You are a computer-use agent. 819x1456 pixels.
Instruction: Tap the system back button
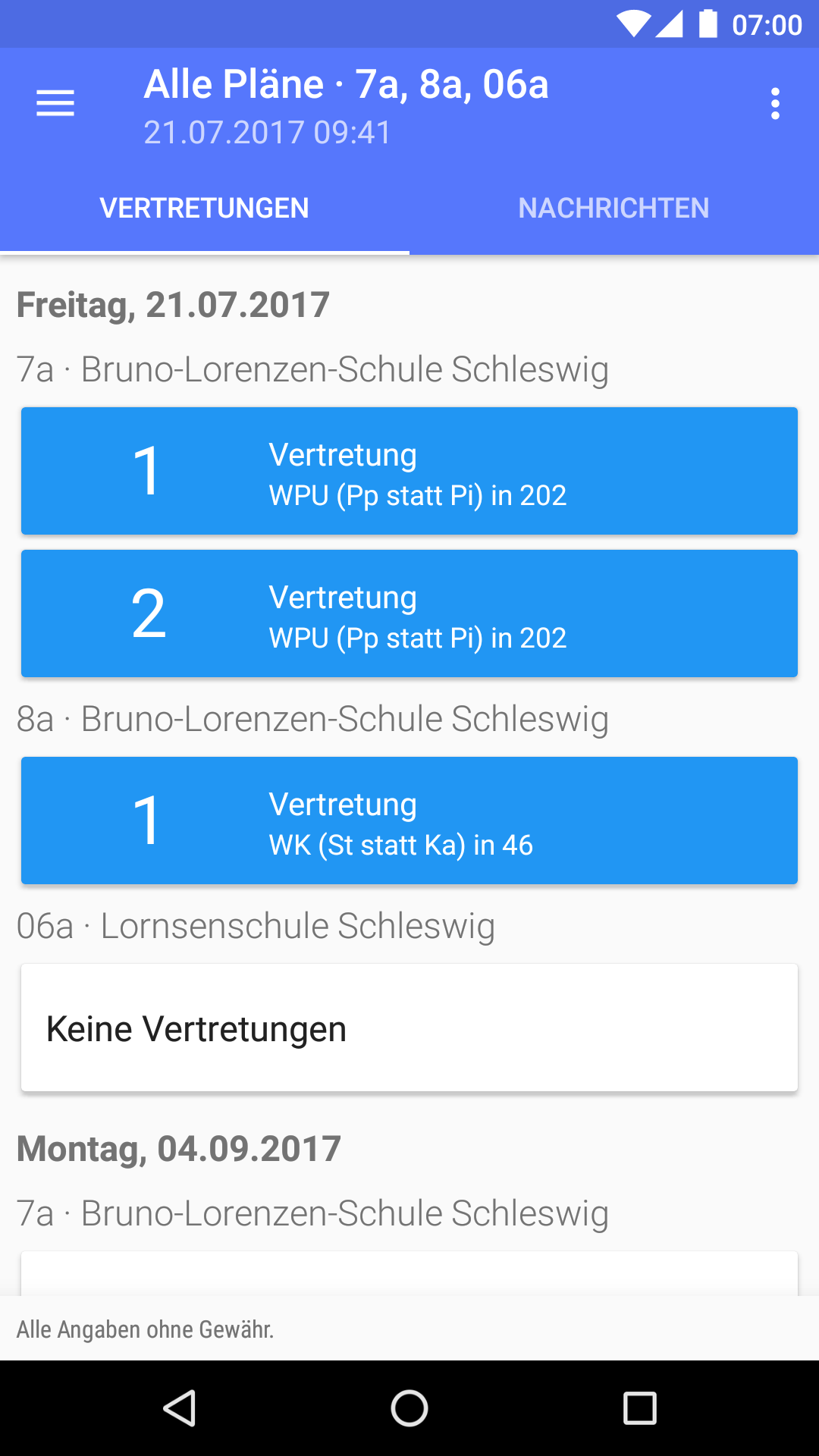[180, 1408]
